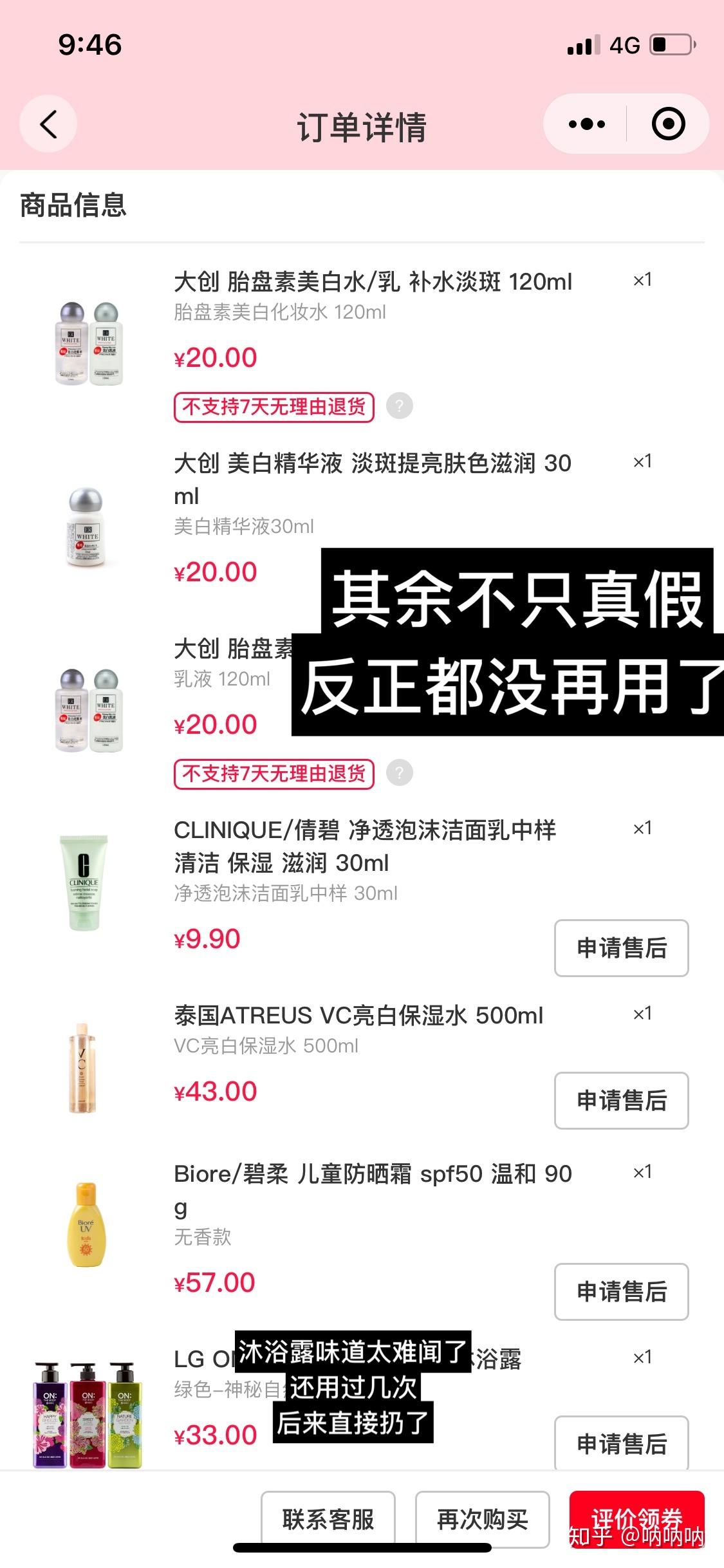
Task: Review order to claim a coupon
Action: point(636,1518)
